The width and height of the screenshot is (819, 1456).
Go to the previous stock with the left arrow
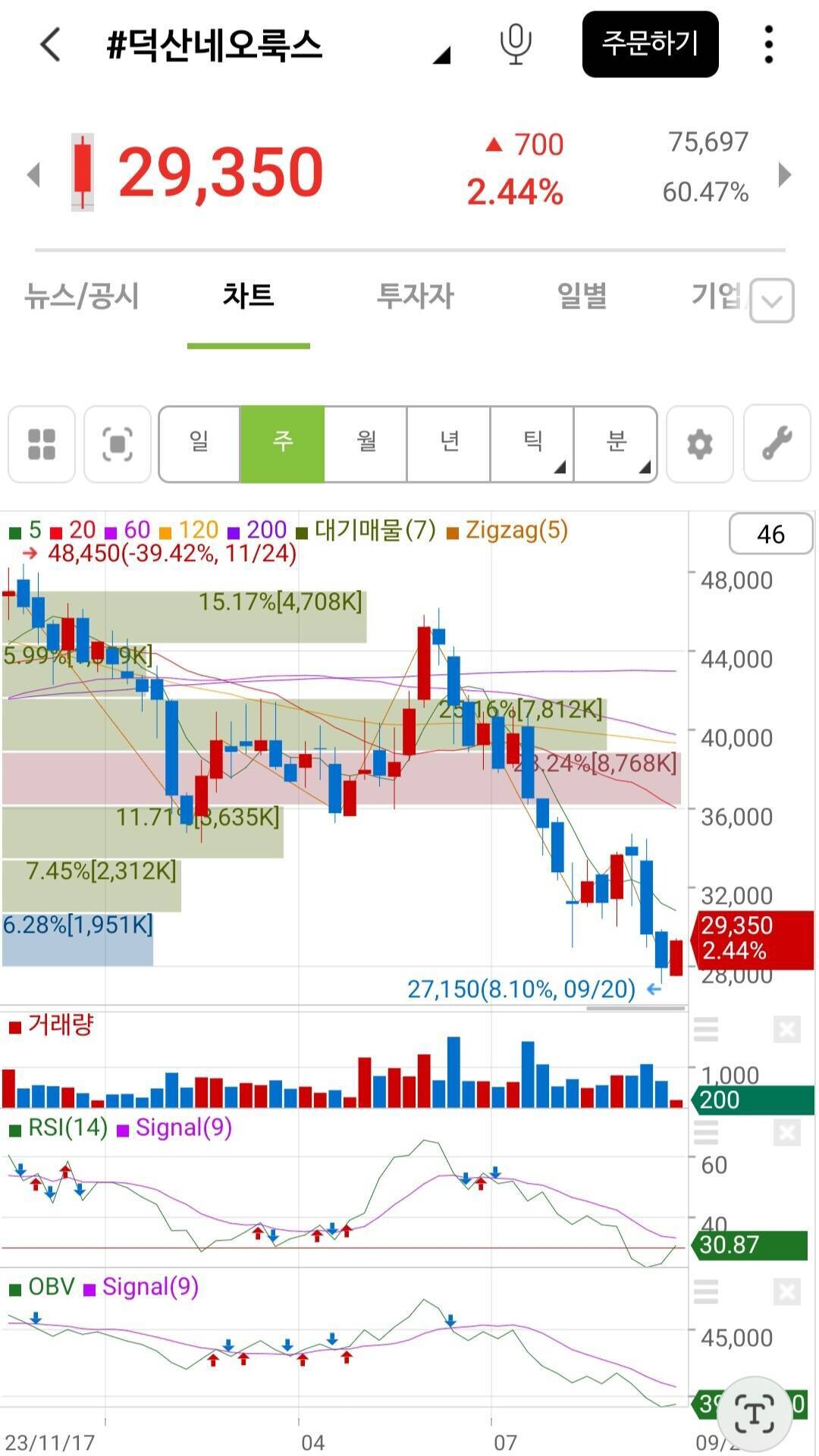(x=33, y=174)
